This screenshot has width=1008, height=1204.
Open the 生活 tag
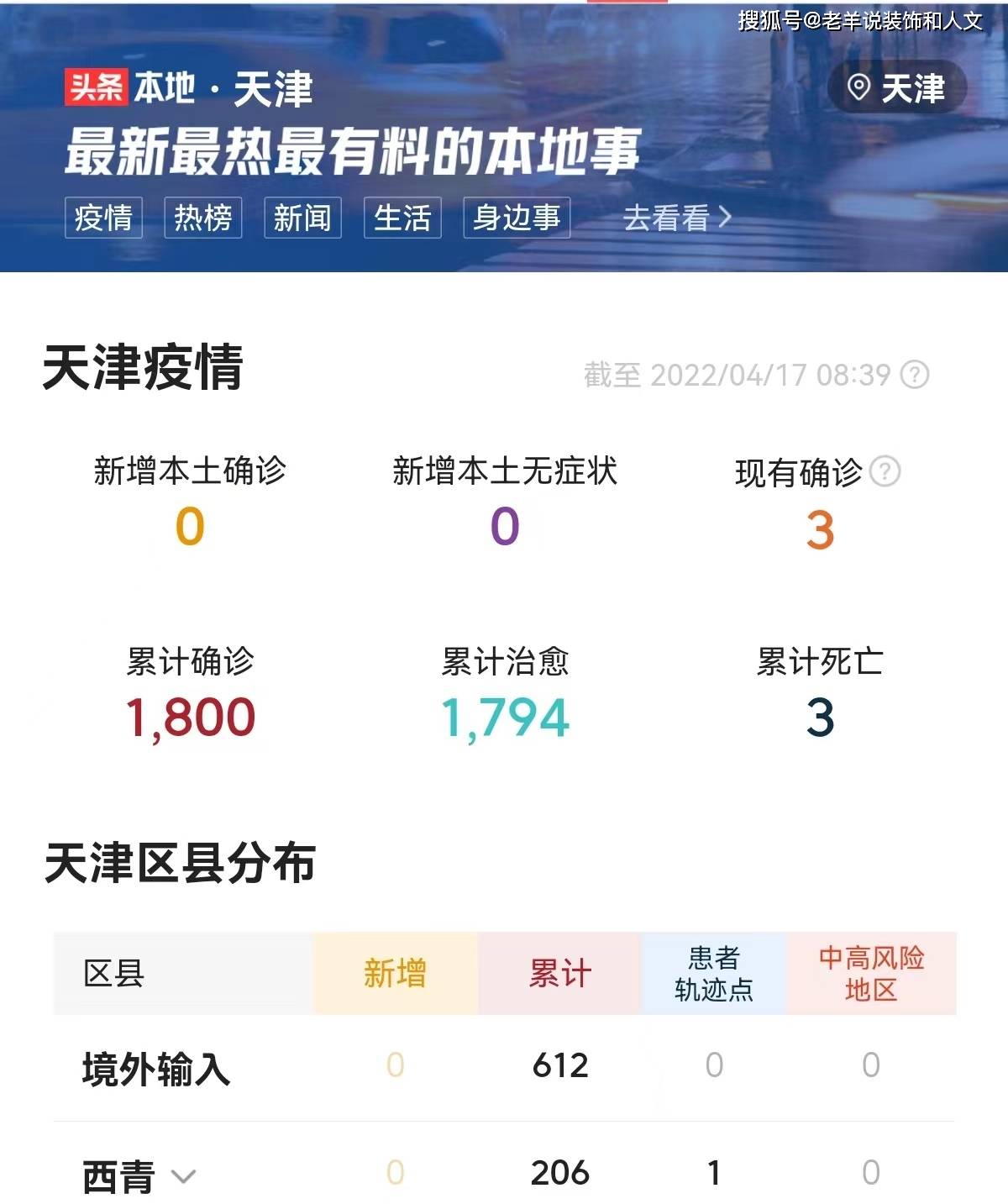pos(402,218)
